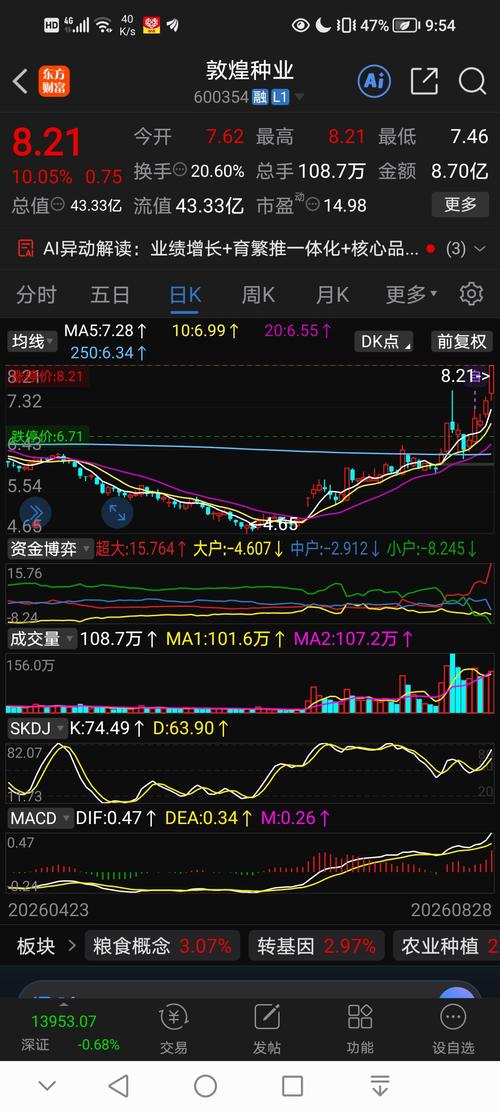Image resolution: width=500 pixels, height=1111 pixels.
Task: Go back using the top-left arrow
Action: [x=21, y=81]
